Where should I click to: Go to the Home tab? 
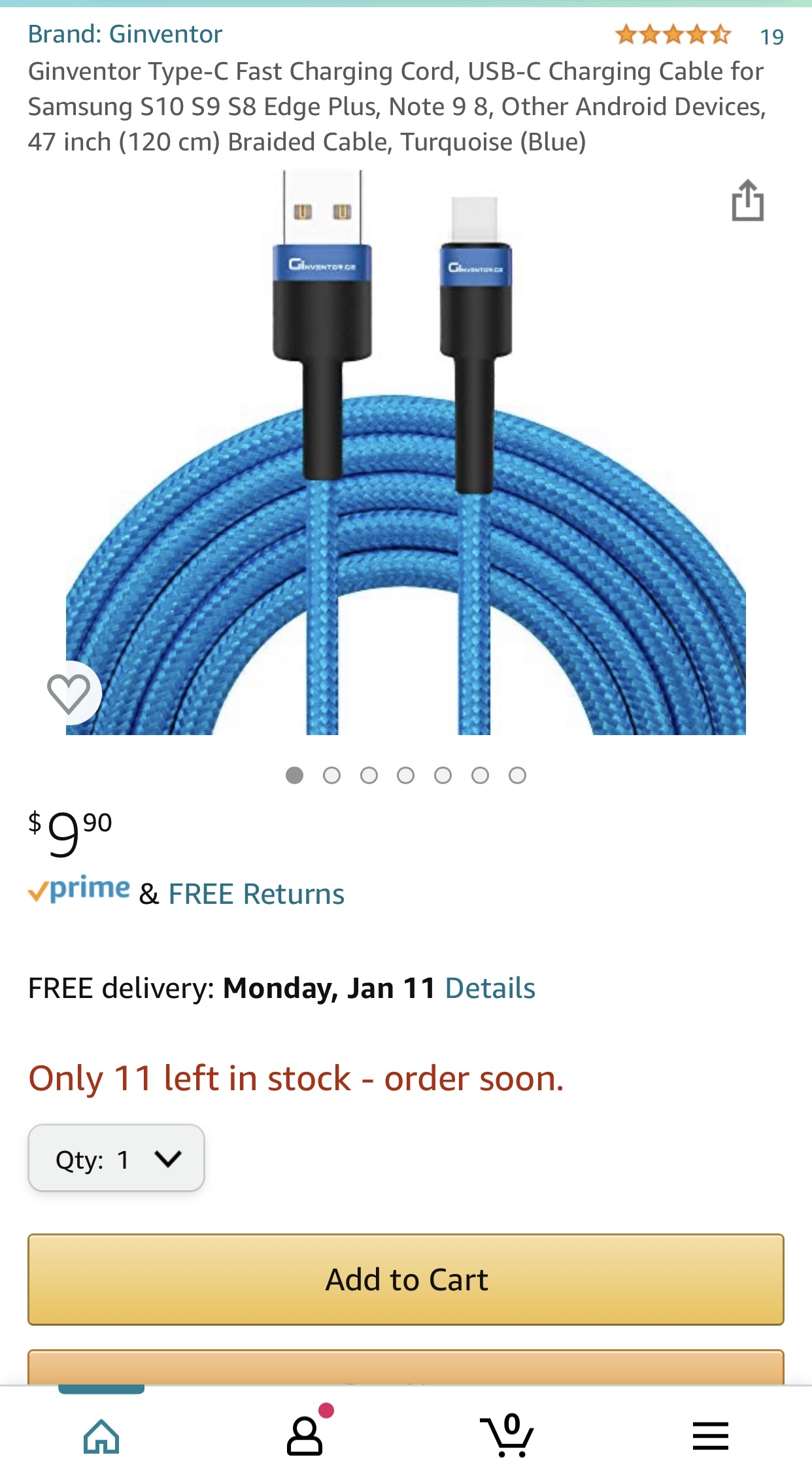101,1436
